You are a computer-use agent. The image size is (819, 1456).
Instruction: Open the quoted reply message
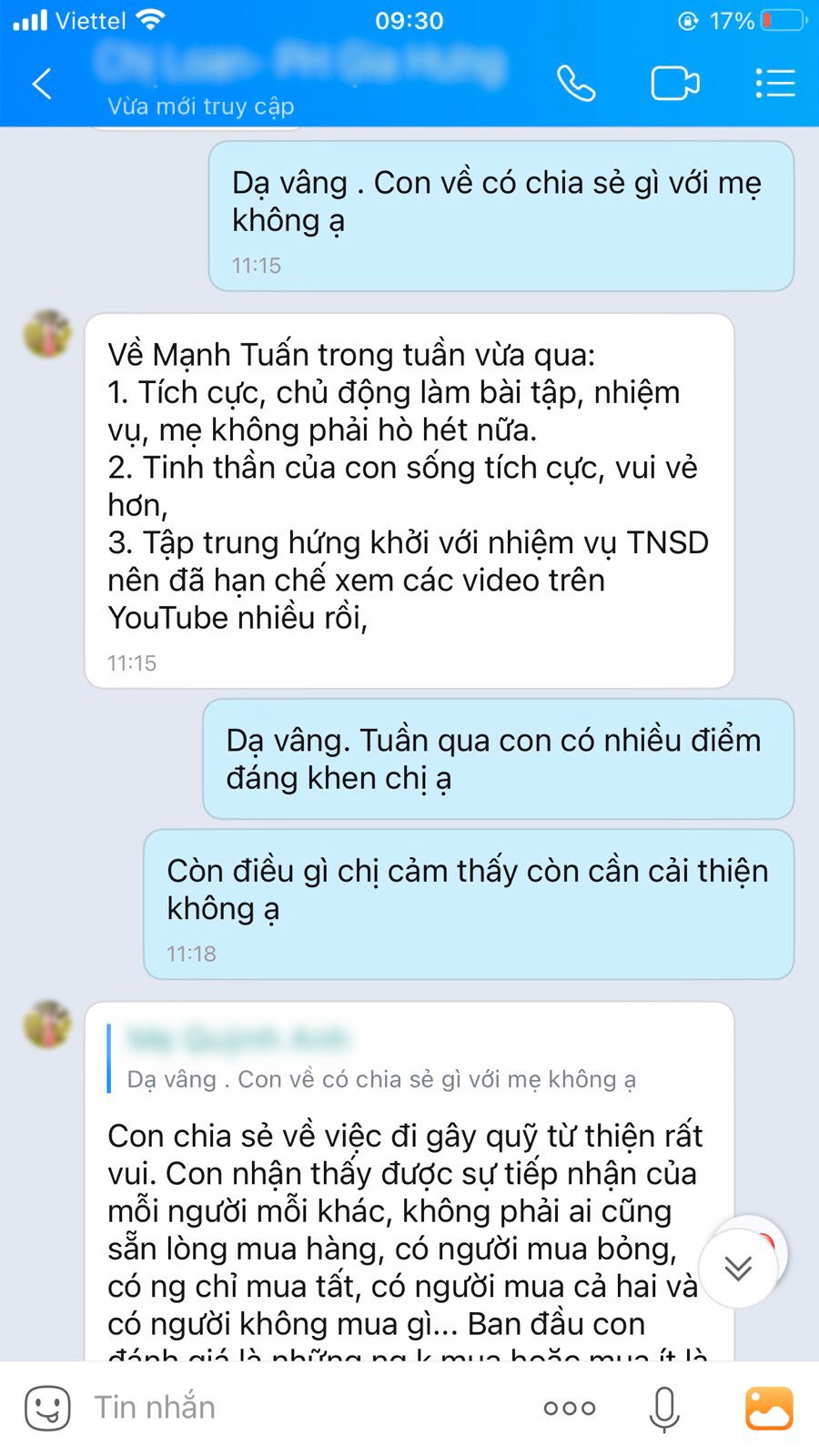382,1059
